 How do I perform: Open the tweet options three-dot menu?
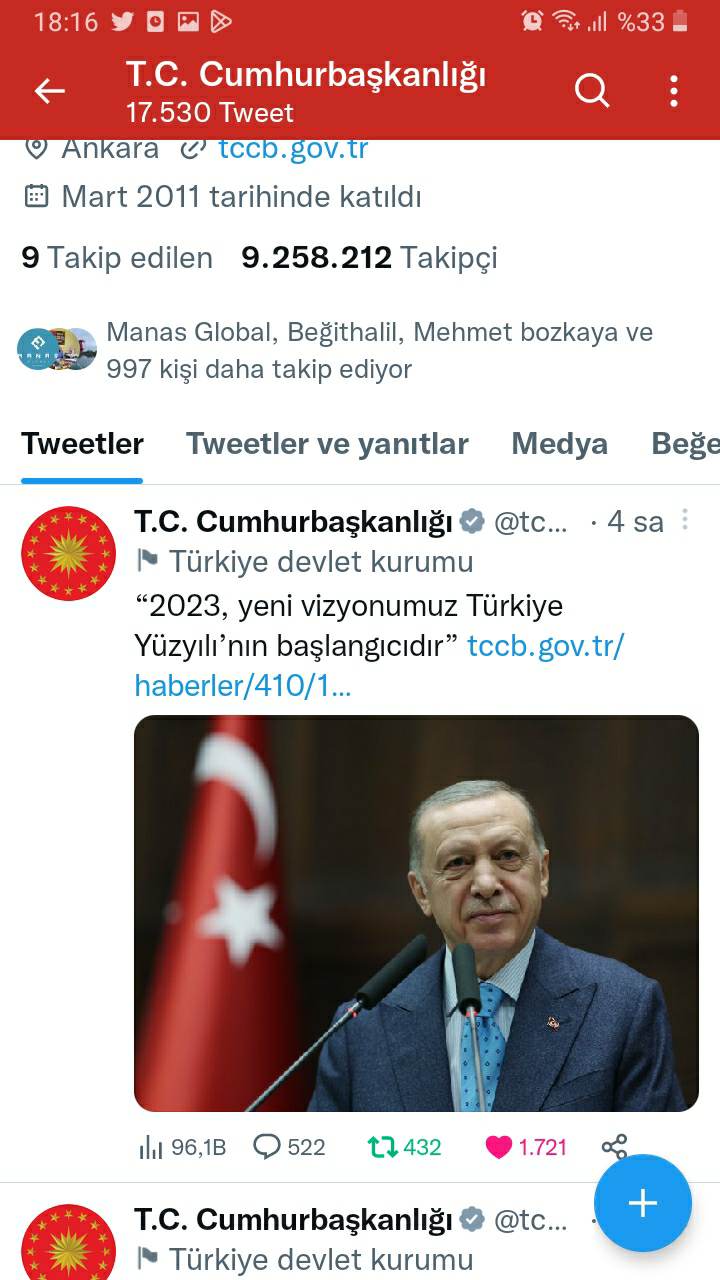pyautogui.click(x=685, y=520)
